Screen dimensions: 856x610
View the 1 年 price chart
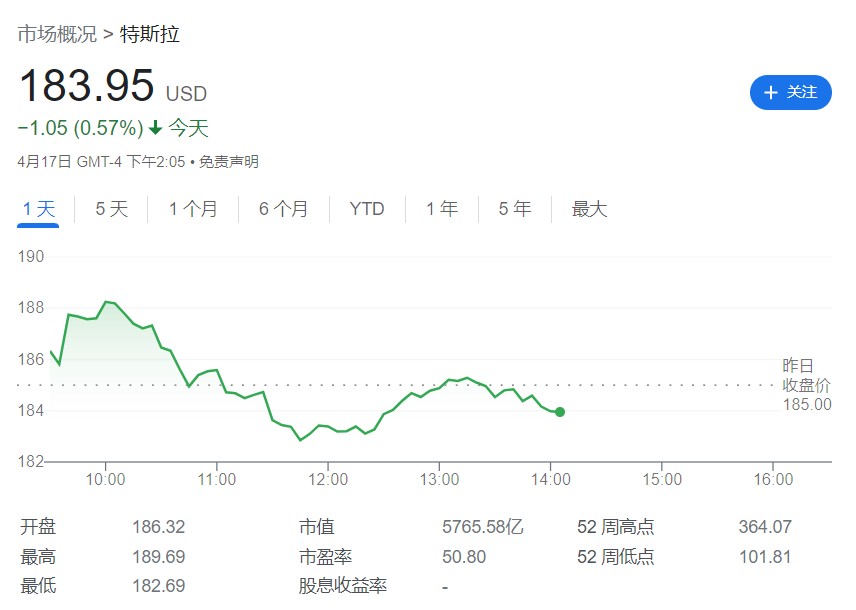(442, 209)
